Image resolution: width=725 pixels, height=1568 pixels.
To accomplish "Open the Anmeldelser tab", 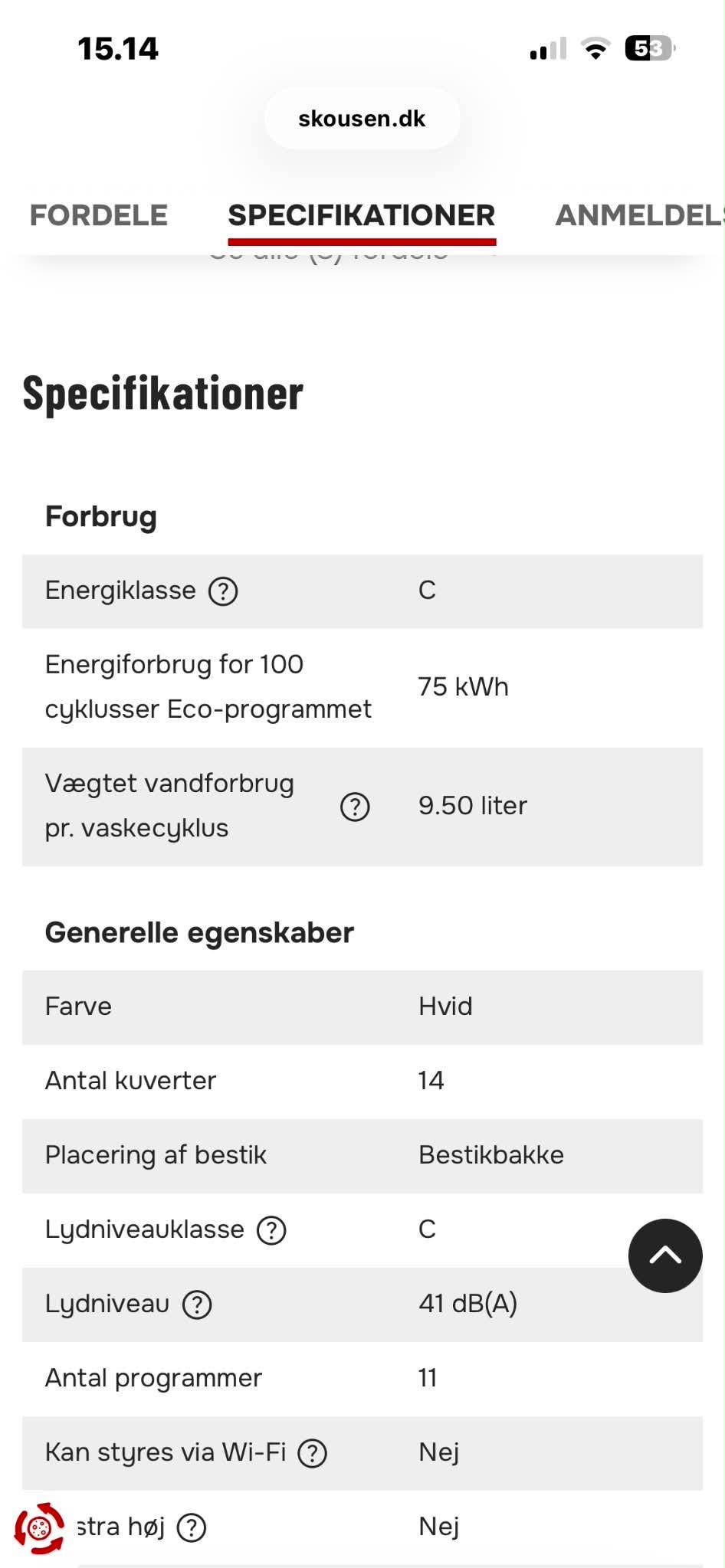I will [x=639, y=215].
